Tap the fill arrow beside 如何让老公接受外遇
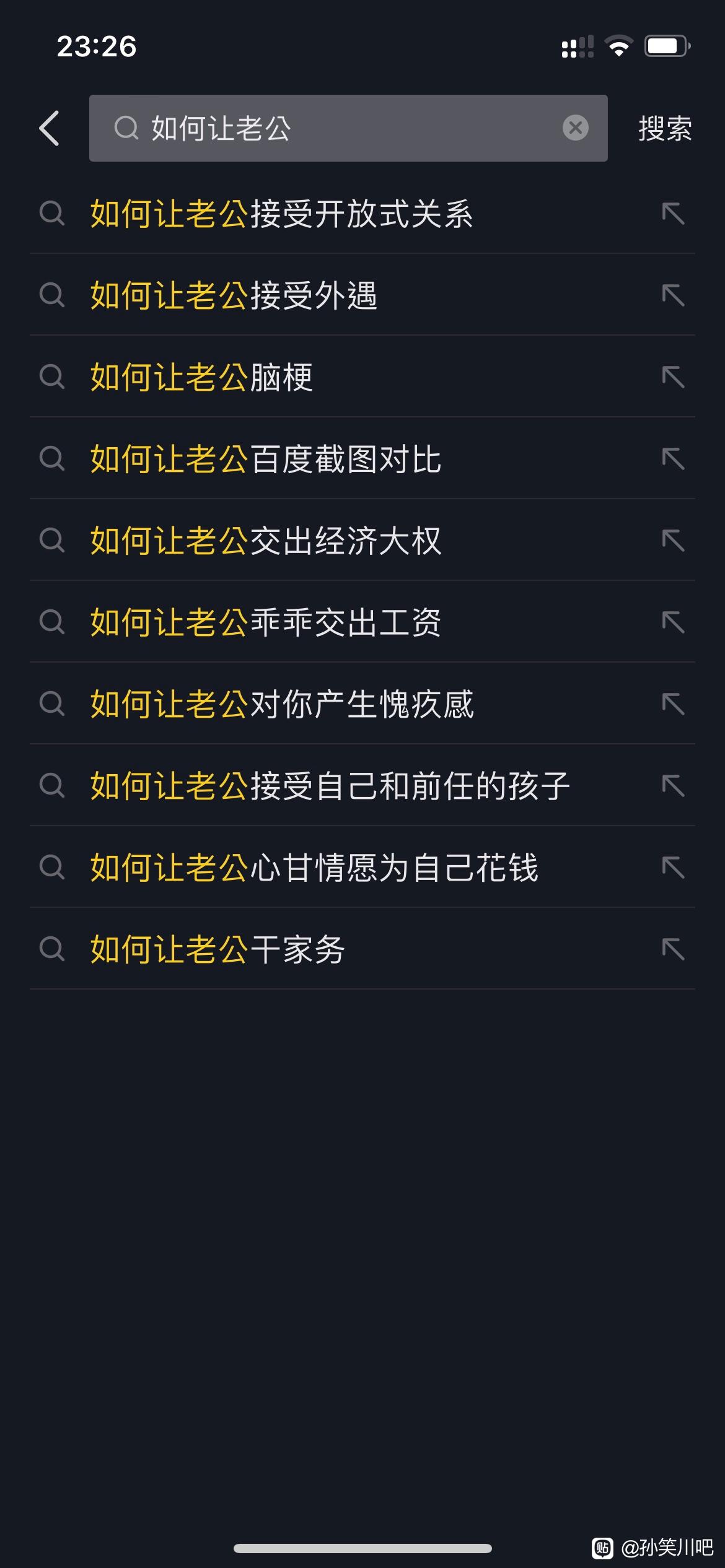 [x=673, y=295]
